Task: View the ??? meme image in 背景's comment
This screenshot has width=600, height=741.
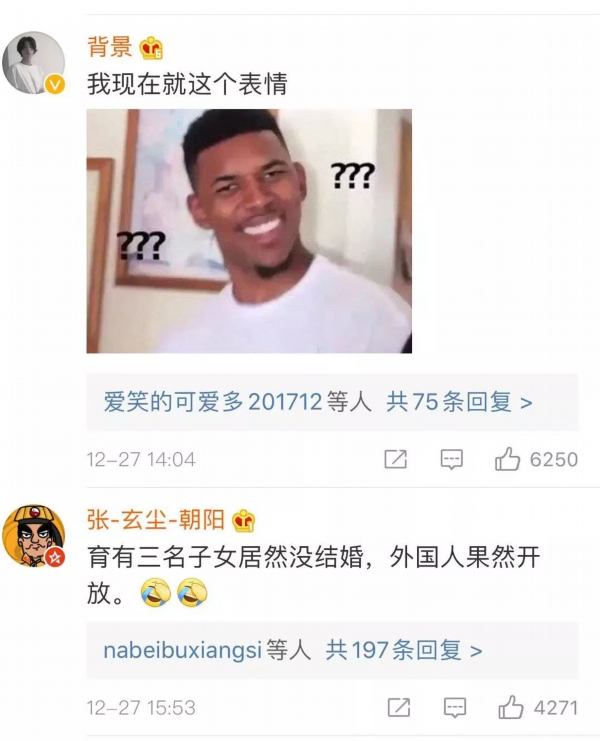Action: pos(249,231)
